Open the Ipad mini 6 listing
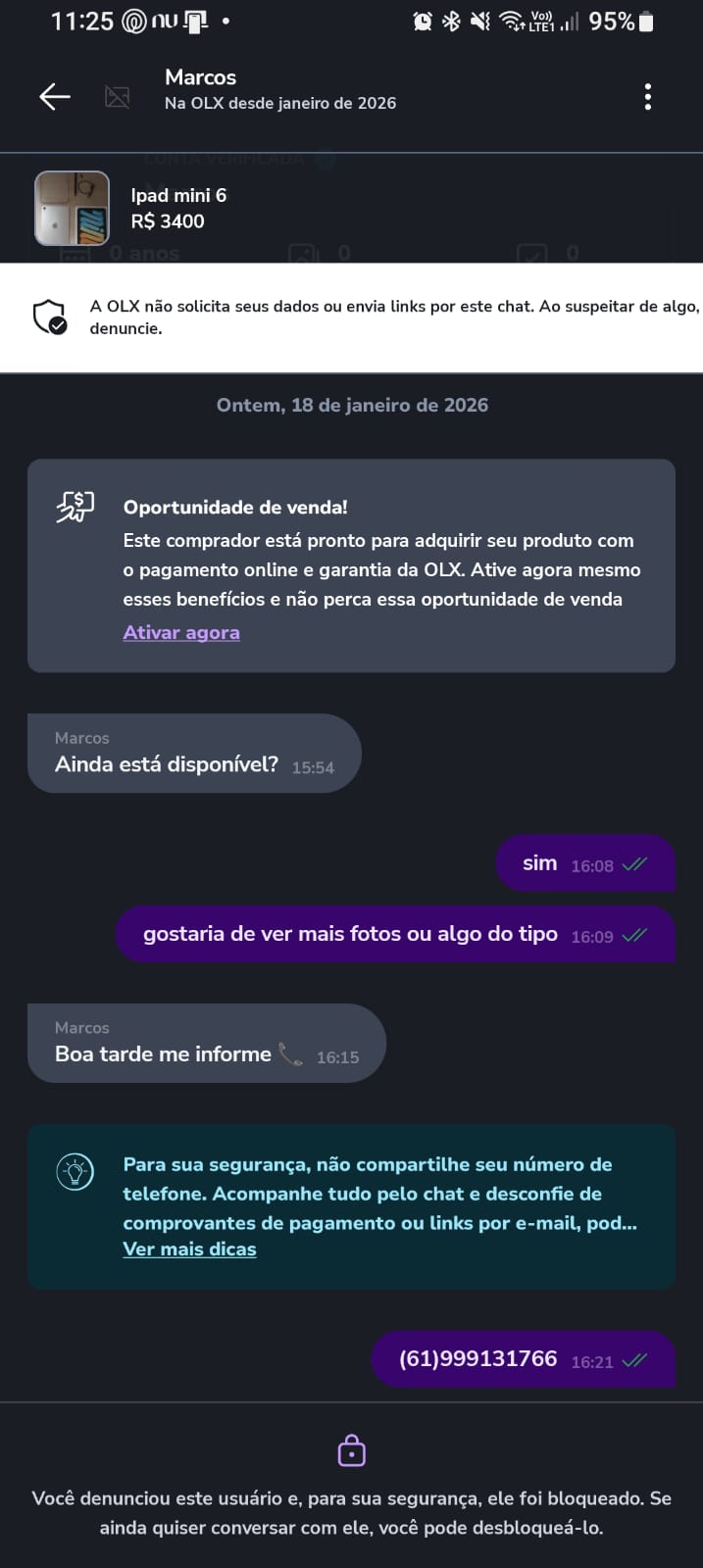The height and width of the screenshot is (1568, 703). [176, 208]
